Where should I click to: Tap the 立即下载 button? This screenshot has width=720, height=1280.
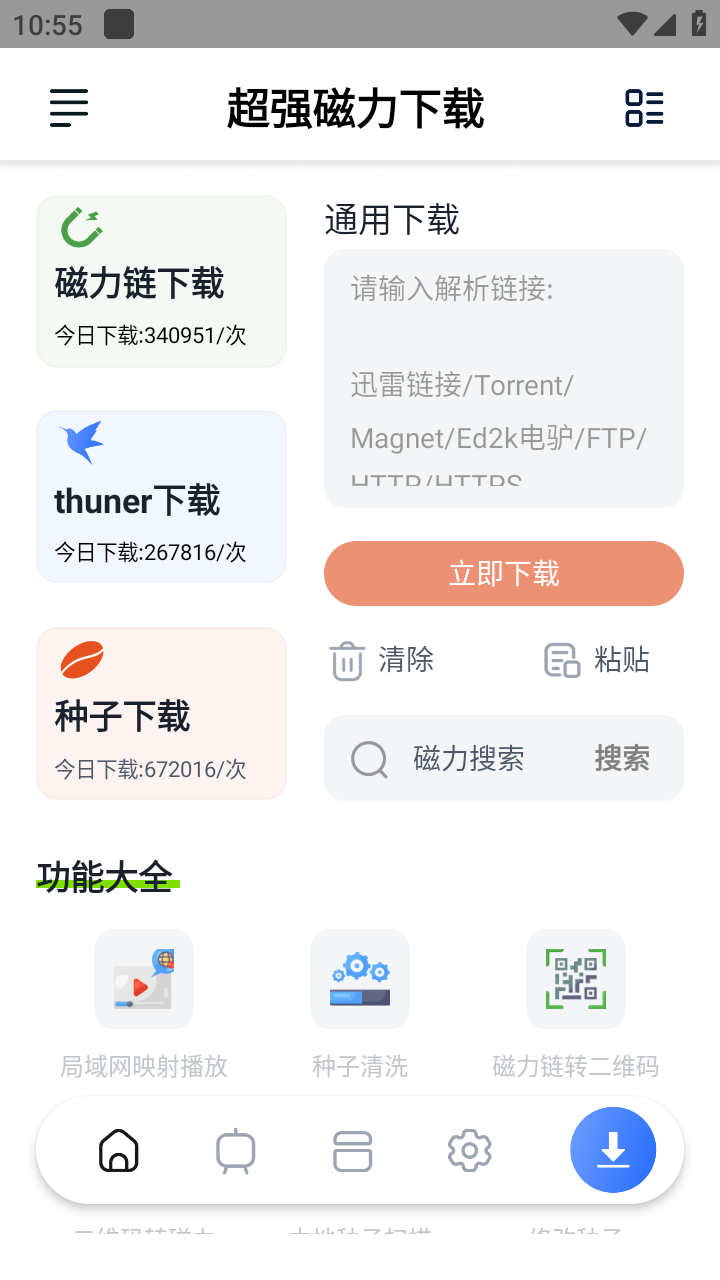click(x=503, y=574)
